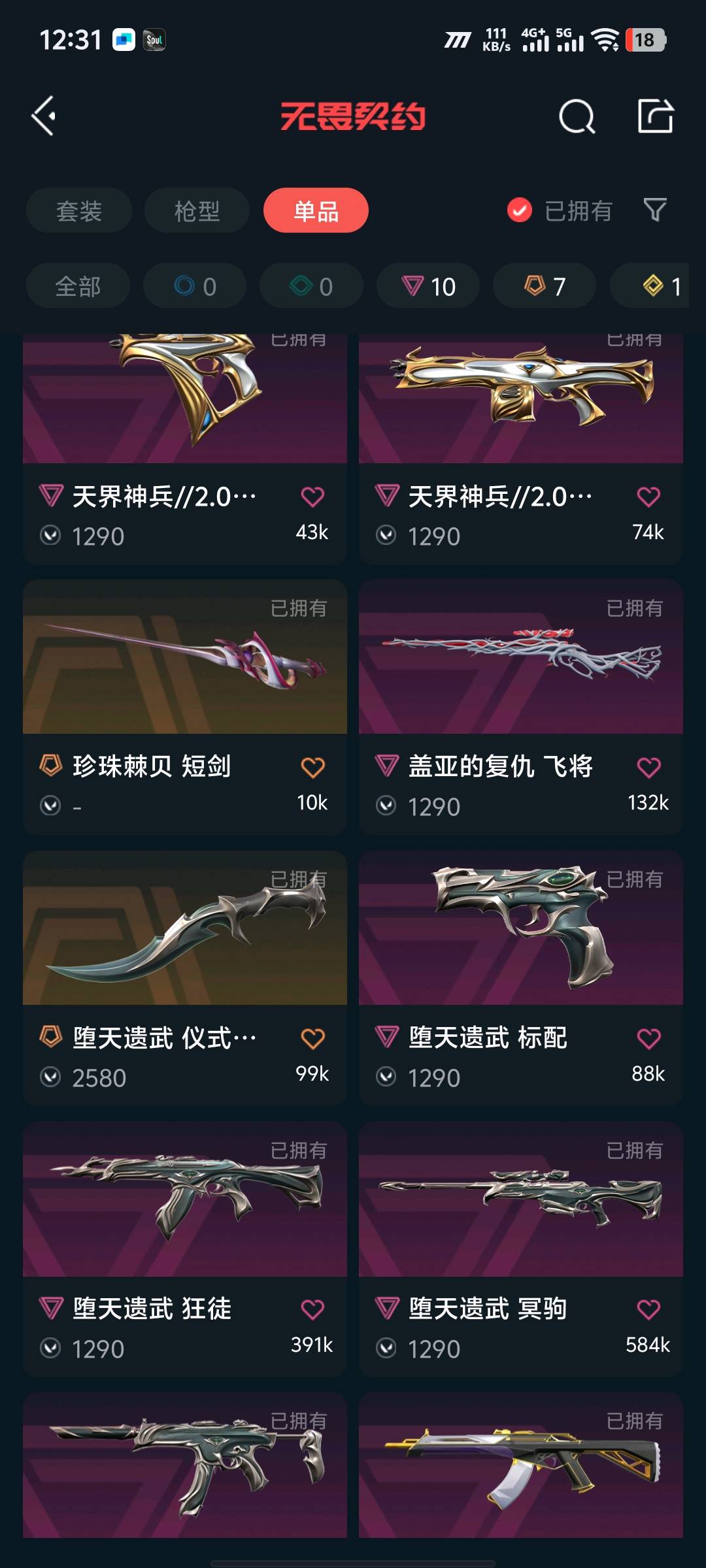Filter by the yellow tier chip showing 1
706x1568 pixels.
coord(660,286)
